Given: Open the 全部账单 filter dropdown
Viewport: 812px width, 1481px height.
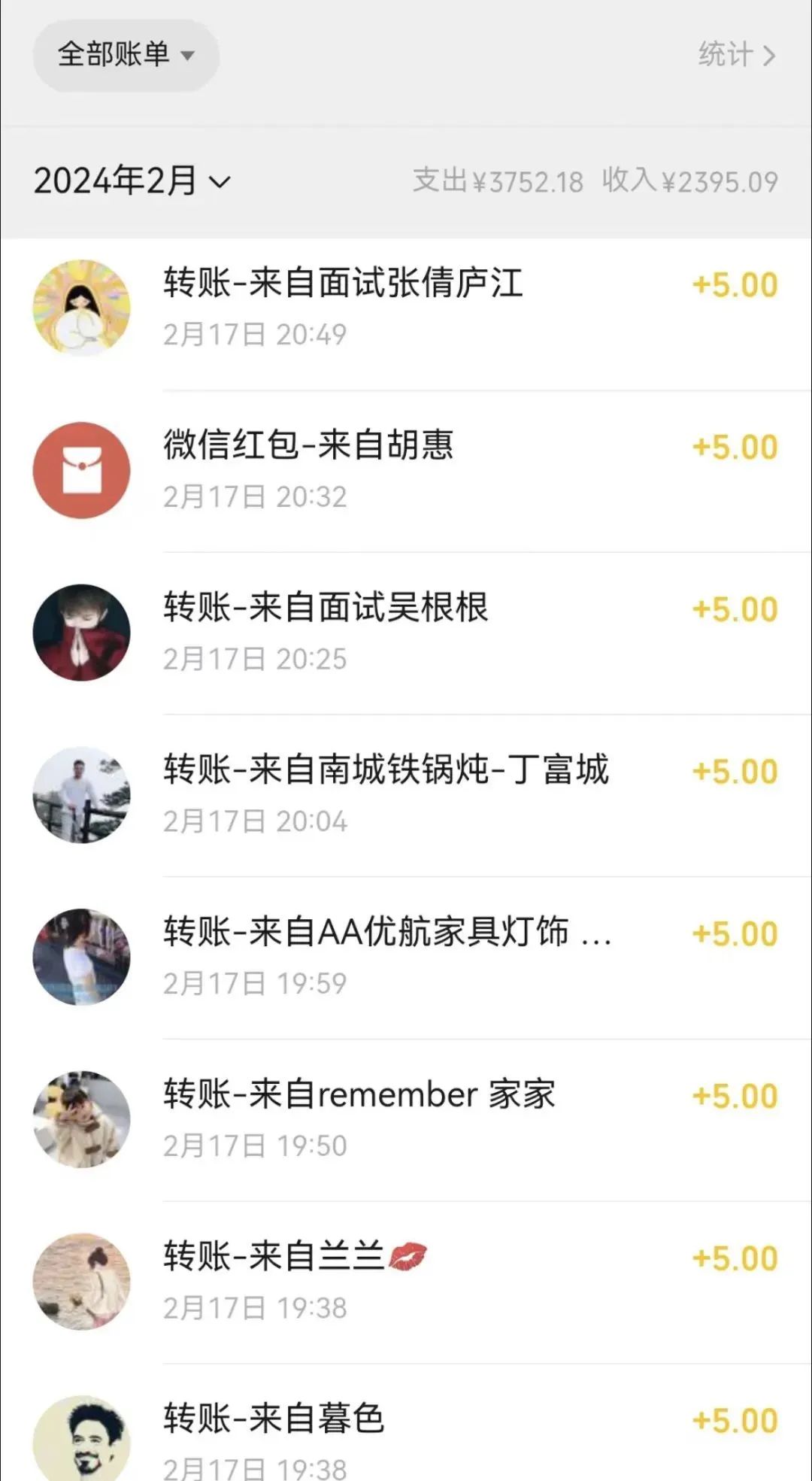Looking at the screenshot, I should coord(126,55).
